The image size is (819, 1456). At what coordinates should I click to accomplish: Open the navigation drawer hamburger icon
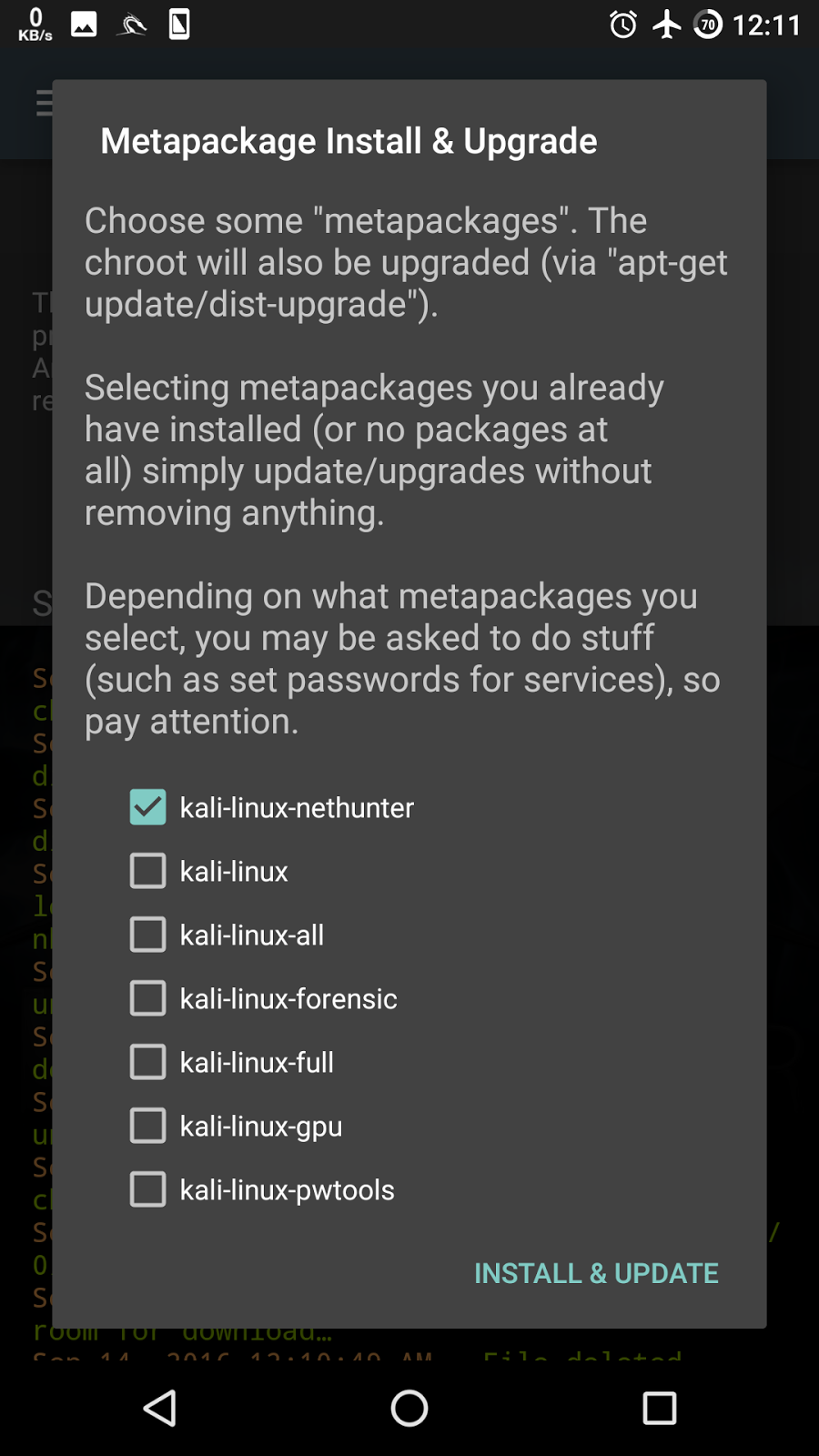(x=45, y=104)
